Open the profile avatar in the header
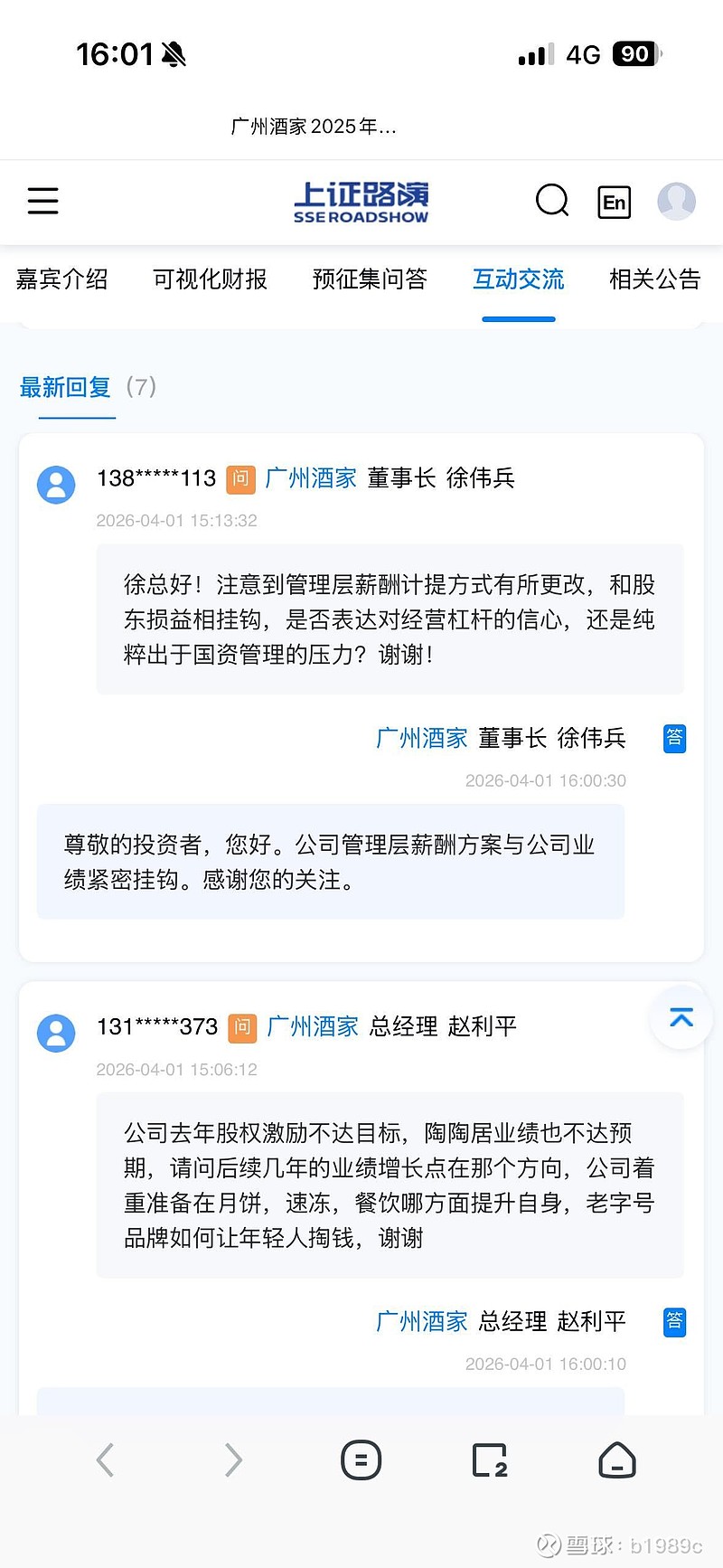Viewport: 723px width, 1568px height. pos(676,201)
